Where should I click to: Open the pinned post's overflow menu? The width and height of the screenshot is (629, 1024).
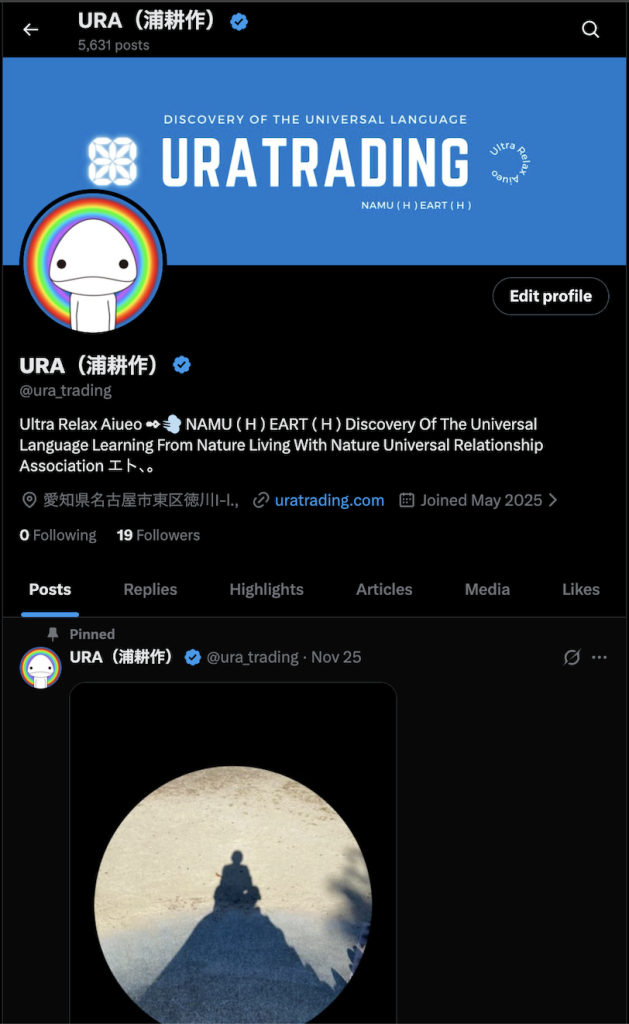pyautogui.click(x=599, y=657)
